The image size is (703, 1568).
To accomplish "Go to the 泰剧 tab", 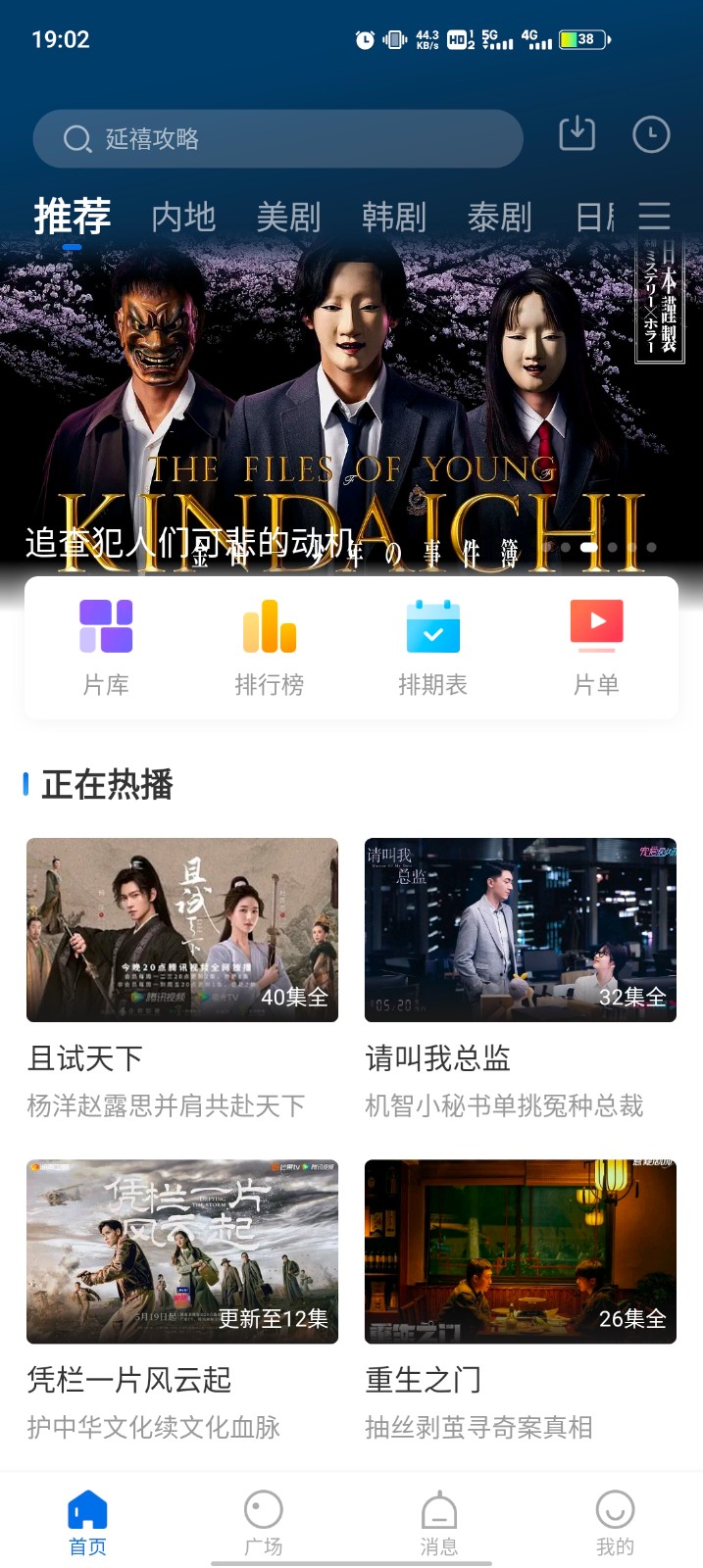I will 499,217.
